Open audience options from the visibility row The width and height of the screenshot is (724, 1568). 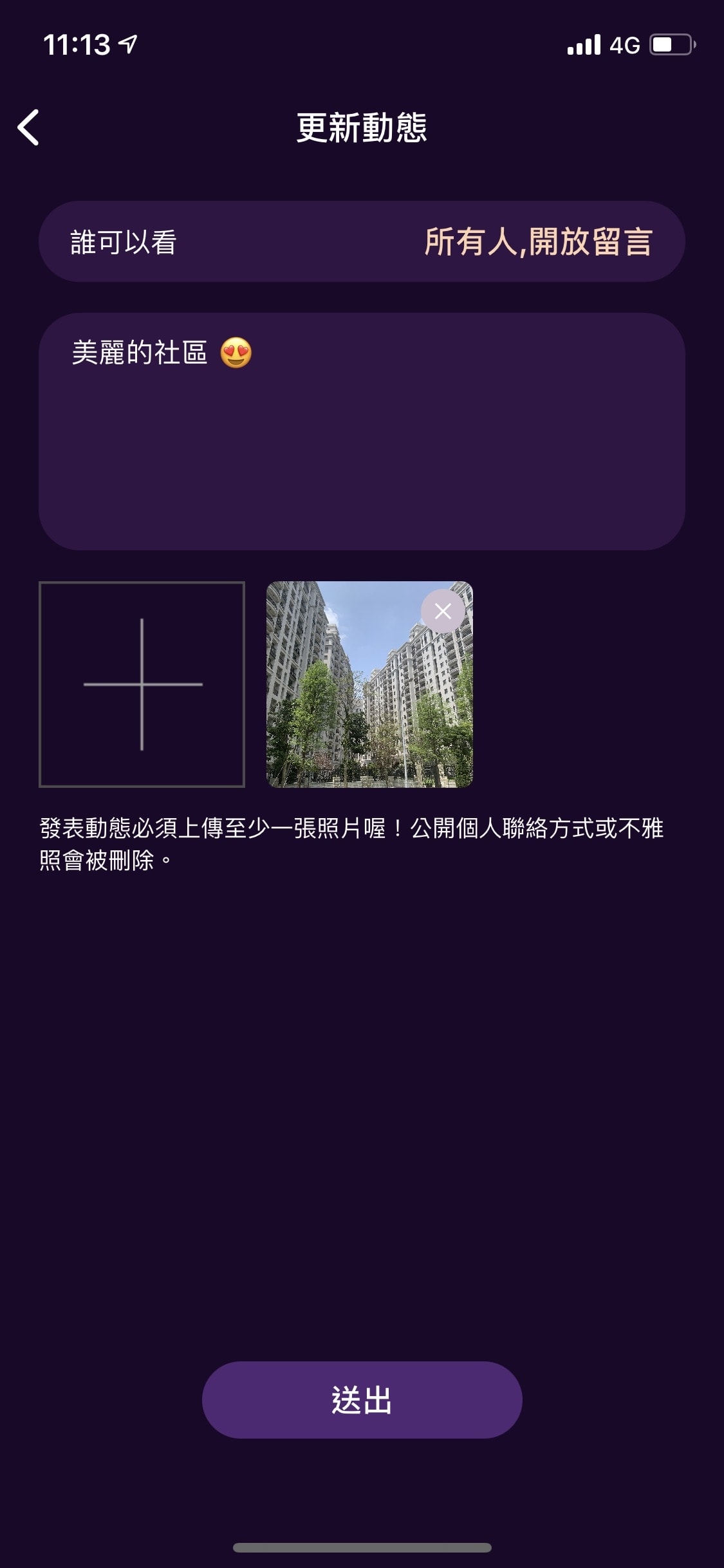point(360,243)
